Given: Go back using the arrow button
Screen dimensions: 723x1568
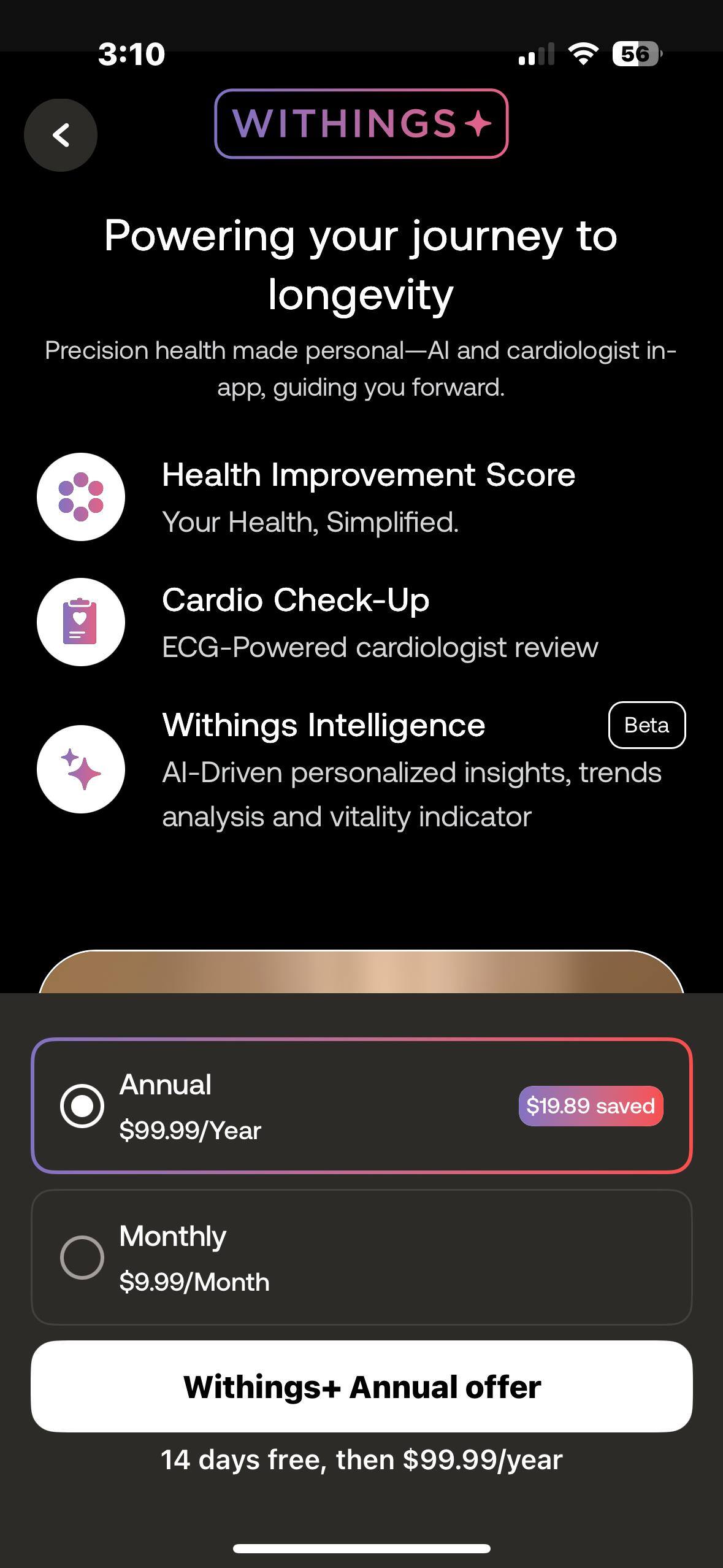Looking at the screenshot, I should tap(61, 135).
